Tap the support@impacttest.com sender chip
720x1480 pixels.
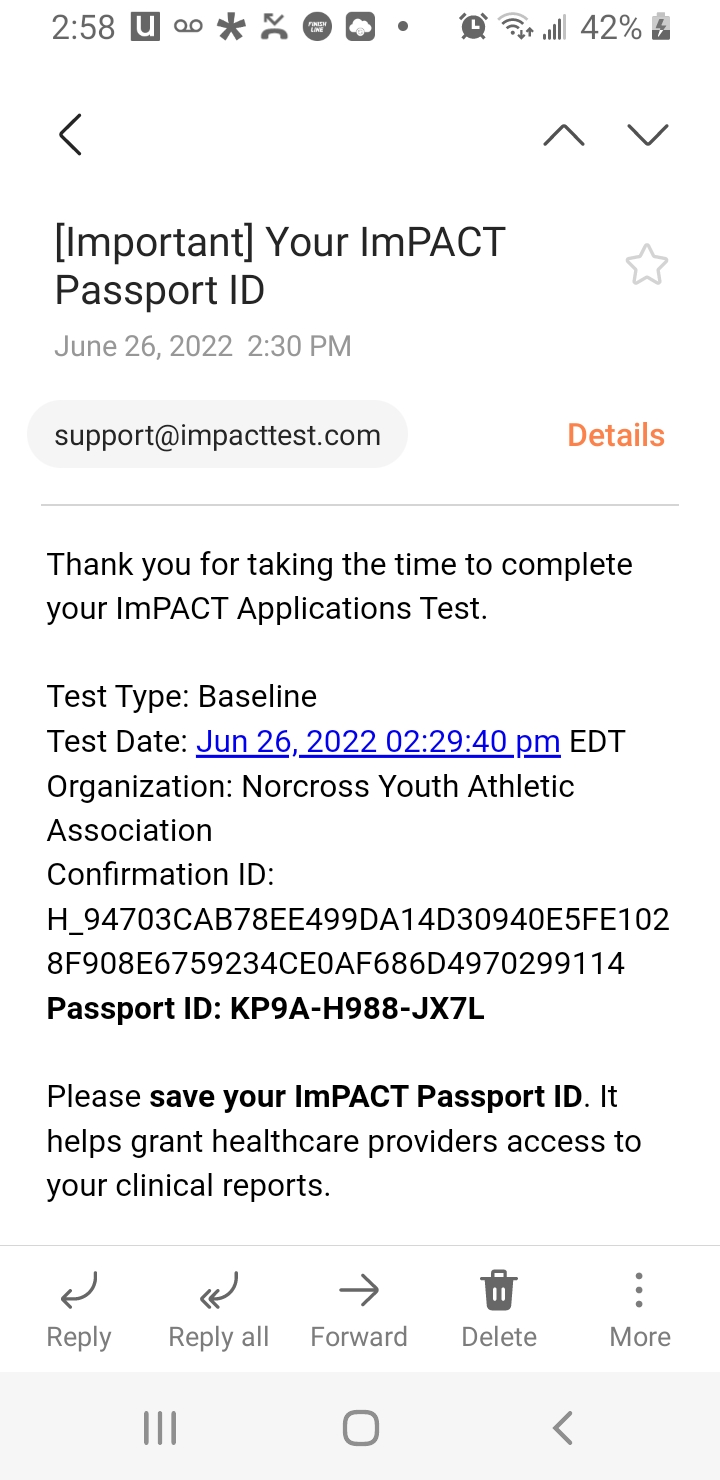(217, 435)
